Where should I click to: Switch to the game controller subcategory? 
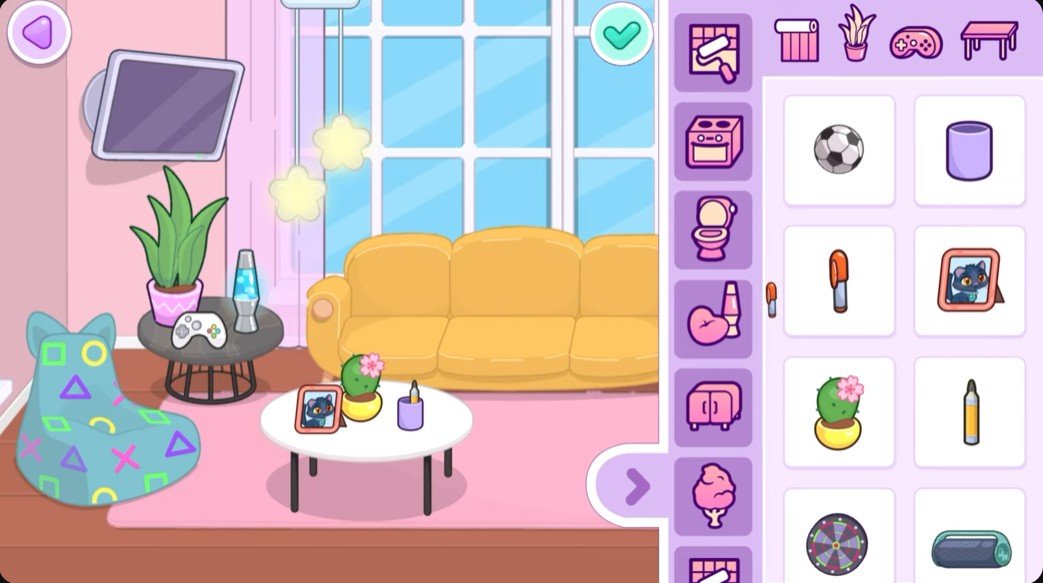click(x=916, y=42)
